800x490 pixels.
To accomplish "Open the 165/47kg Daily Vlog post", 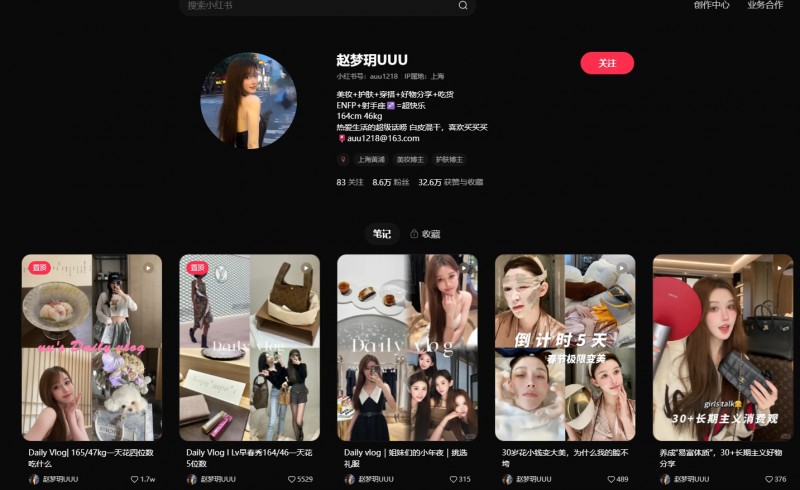I will click(x=92, y=347).
